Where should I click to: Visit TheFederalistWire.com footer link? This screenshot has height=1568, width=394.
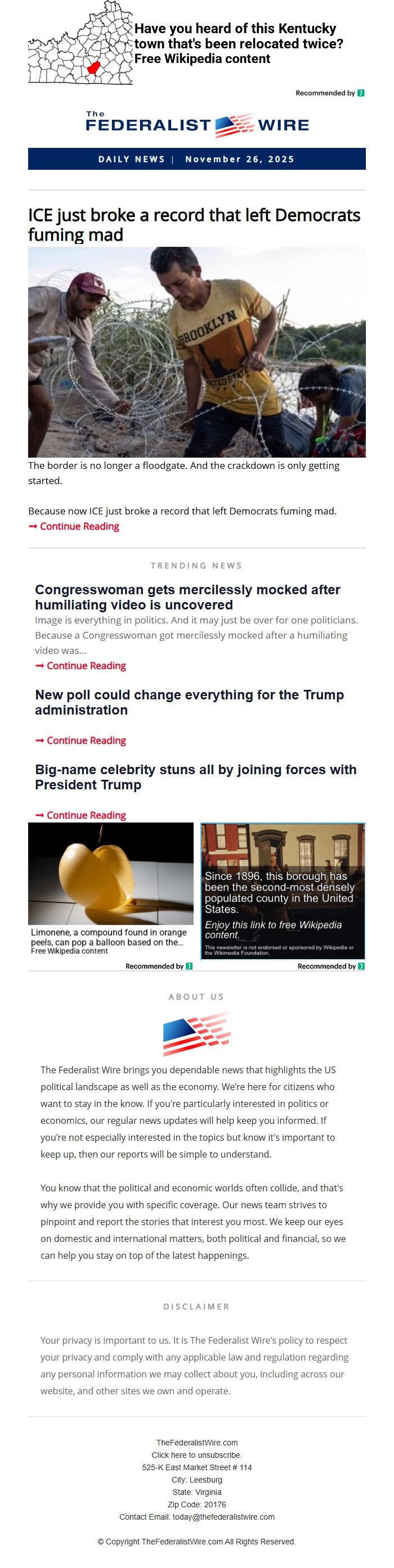[196, 1443]
